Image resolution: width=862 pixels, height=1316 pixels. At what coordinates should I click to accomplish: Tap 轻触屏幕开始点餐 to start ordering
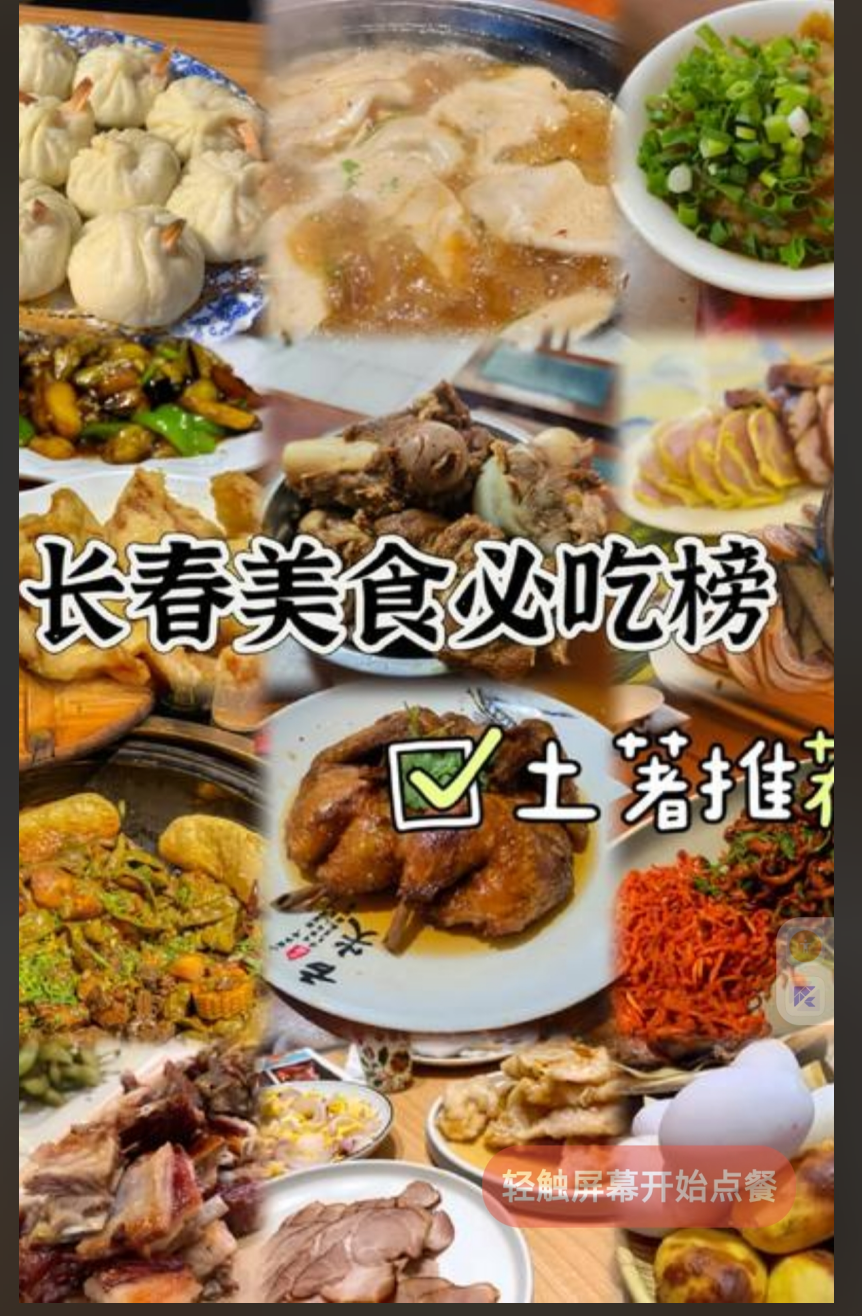tap(638, 1186)
